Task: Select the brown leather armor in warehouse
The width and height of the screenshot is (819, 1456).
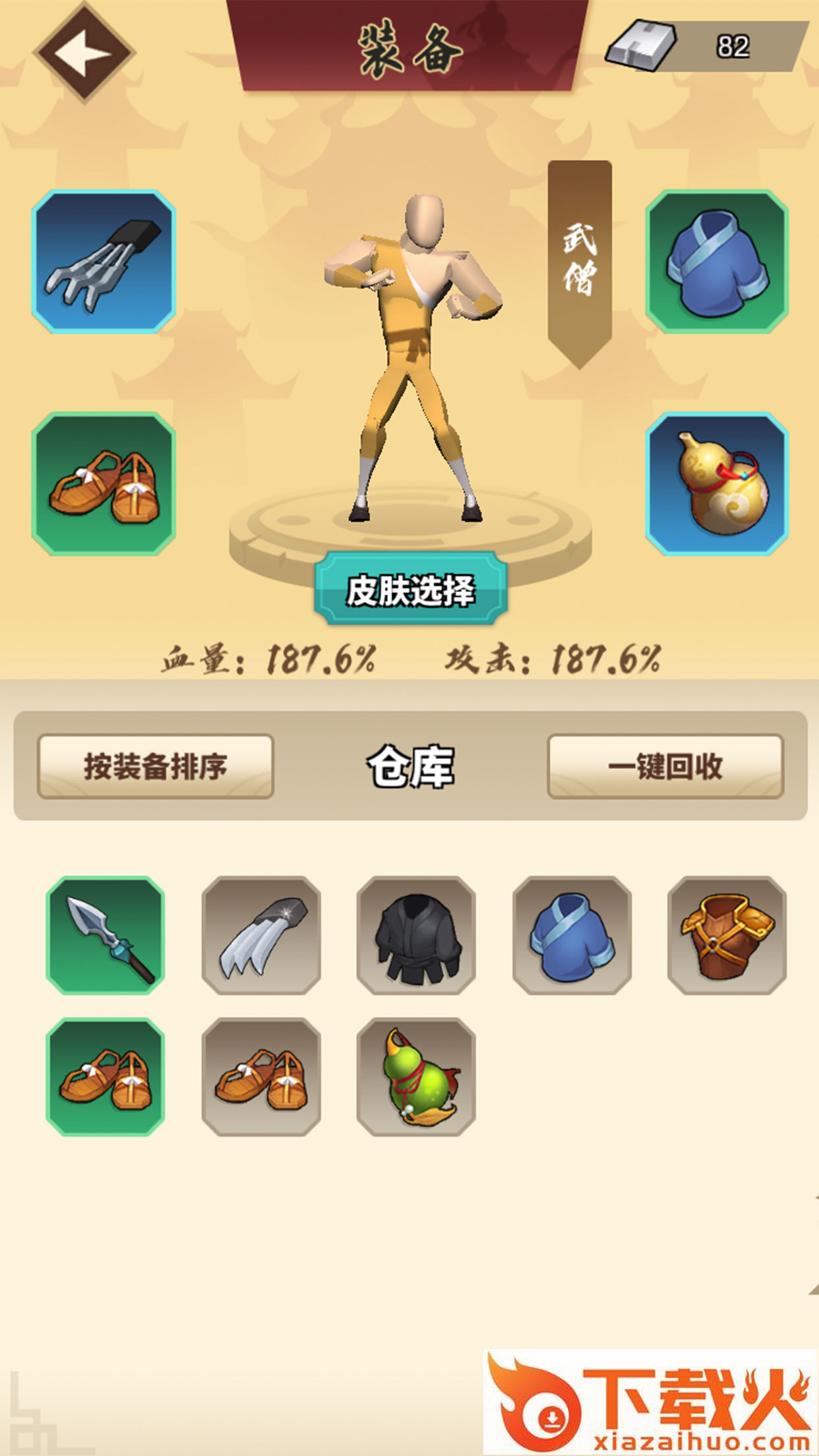Action: pyautogui.click(x=727, y=935)
